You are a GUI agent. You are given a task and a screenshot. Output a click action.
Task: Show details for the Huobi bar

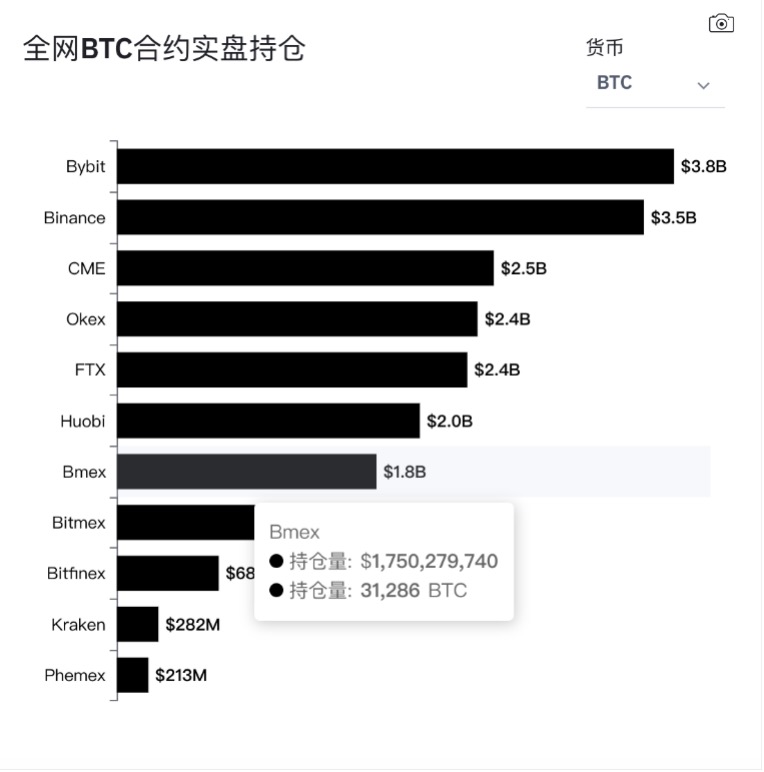[268, 421]
